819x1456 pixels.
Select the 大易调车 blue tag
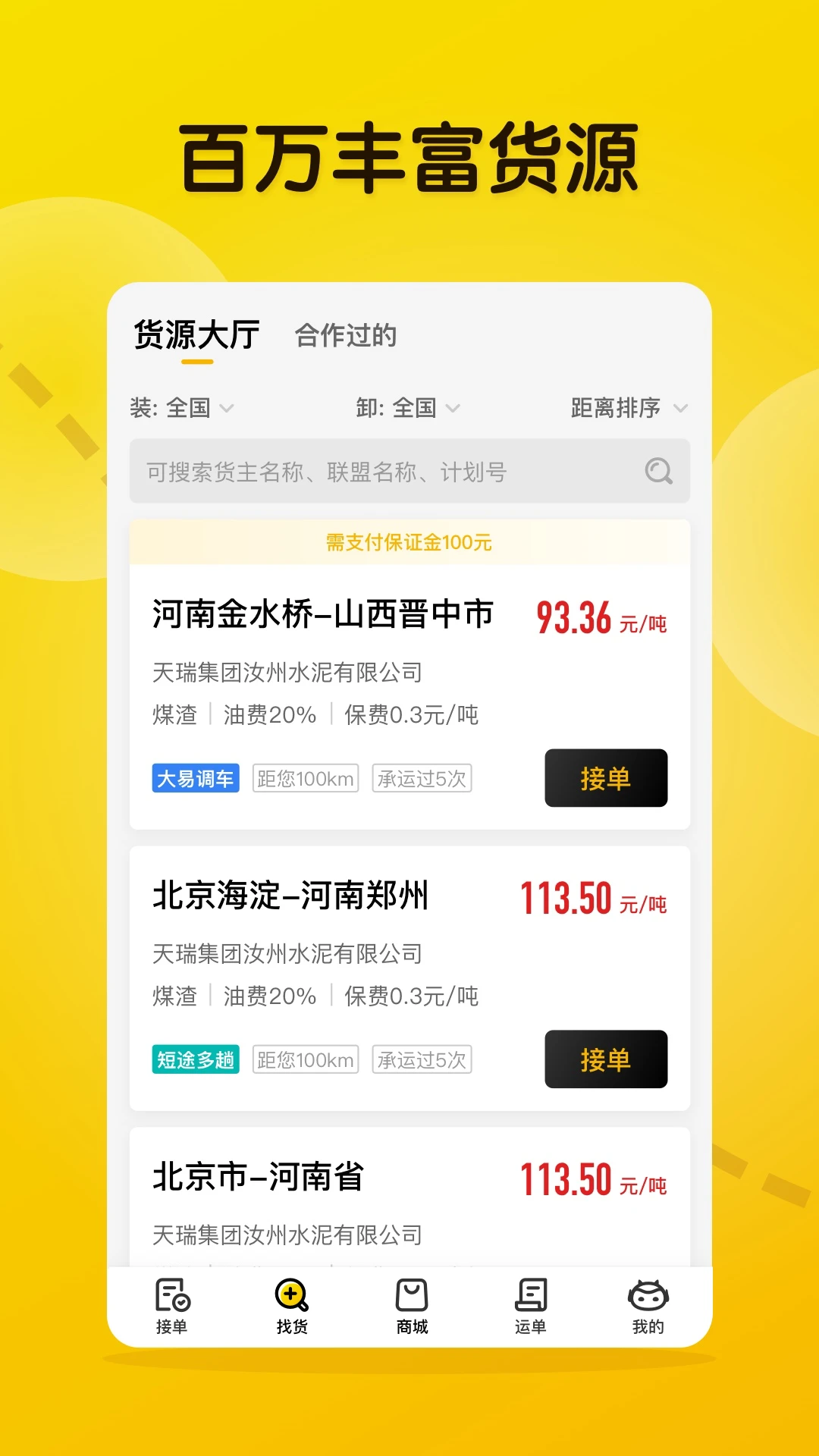195,779
